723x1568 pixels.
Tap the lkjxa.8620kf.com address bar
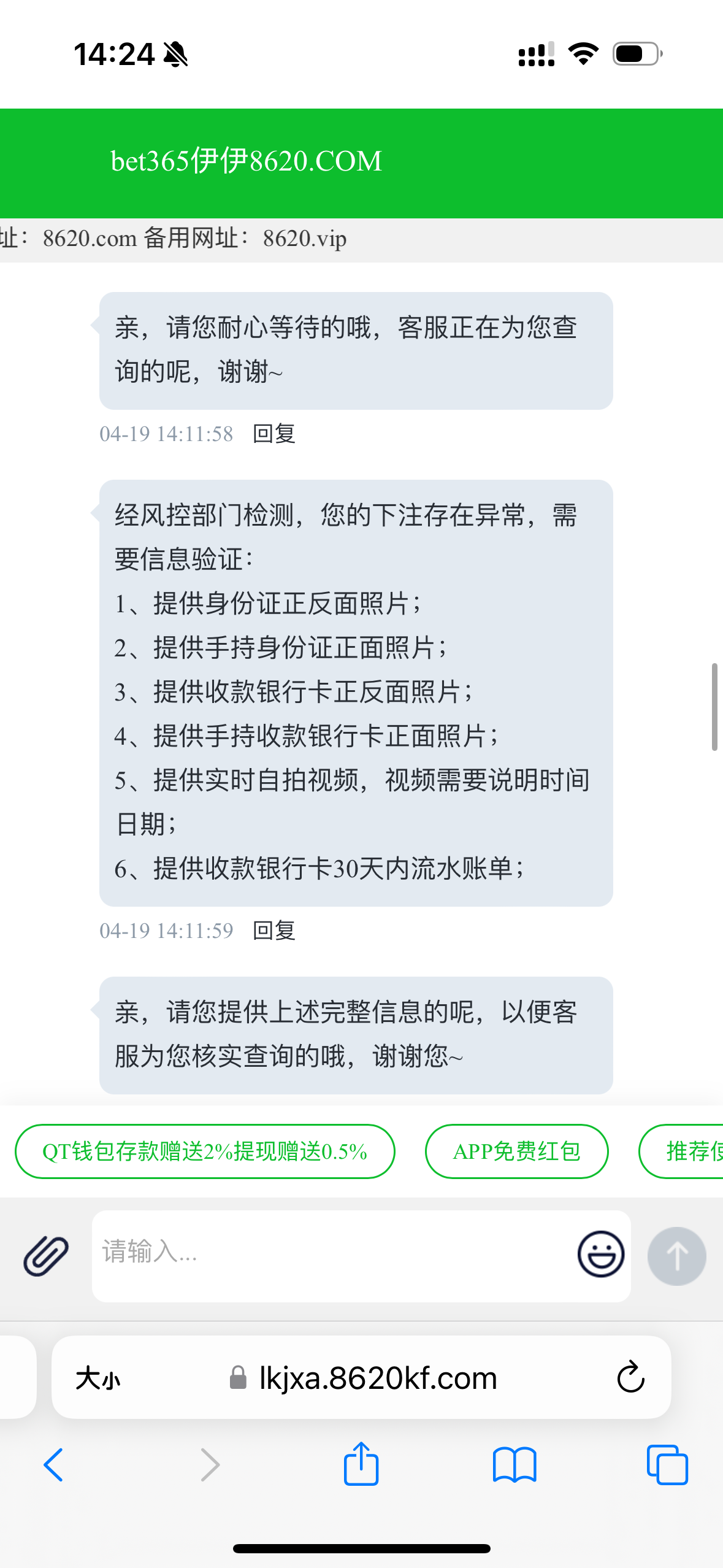[362, 1378]
